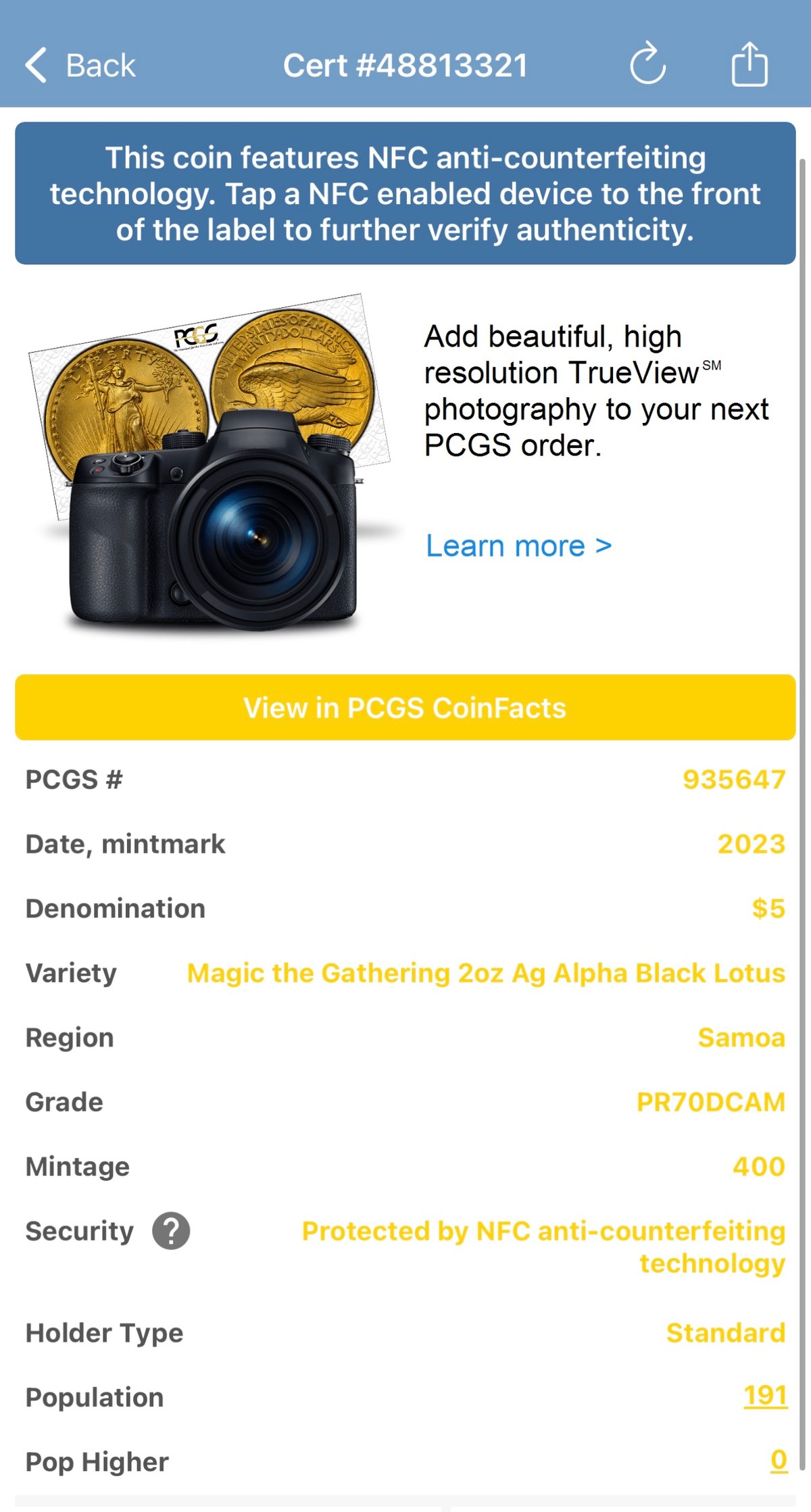Go back to the previous screen
This screenshot has height=1512, width=811.
(x=80, y=66)
